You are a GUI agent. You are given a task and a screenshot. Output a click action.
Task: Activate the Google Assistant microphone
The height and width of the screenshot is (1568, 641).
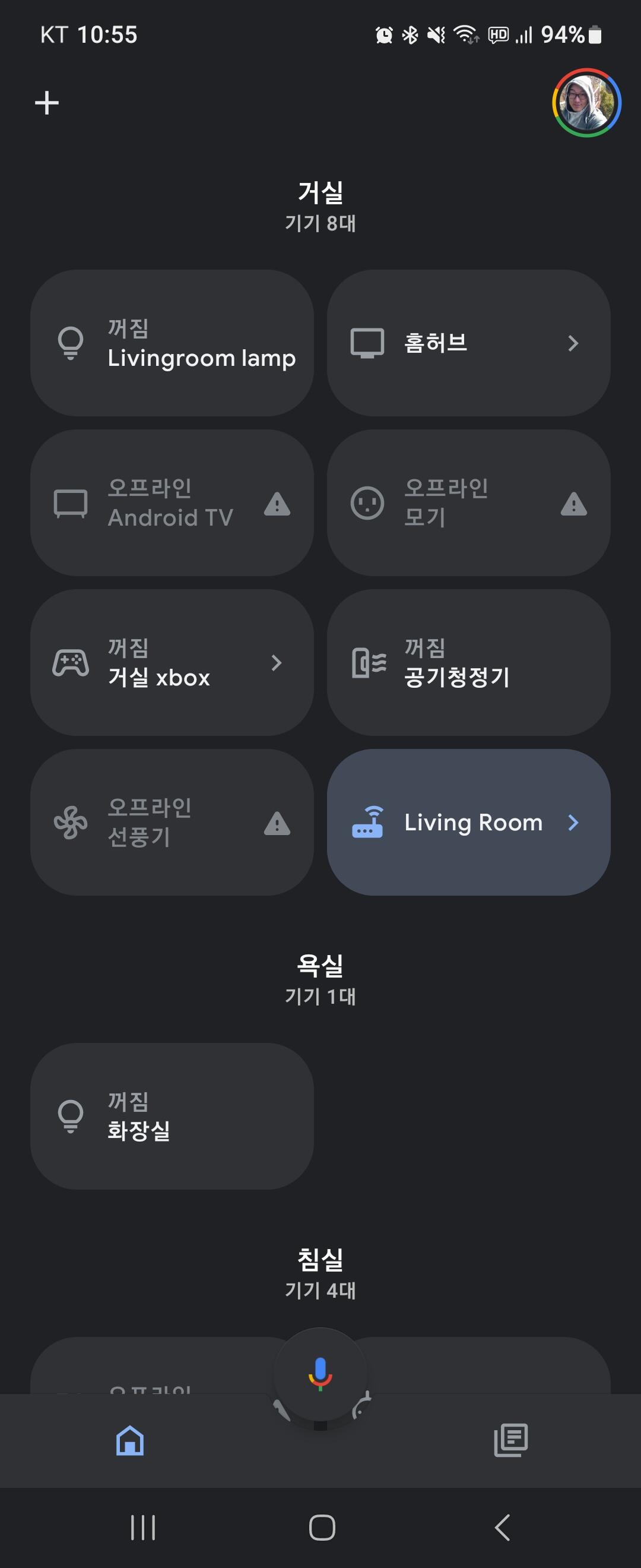pos(320,1374)
